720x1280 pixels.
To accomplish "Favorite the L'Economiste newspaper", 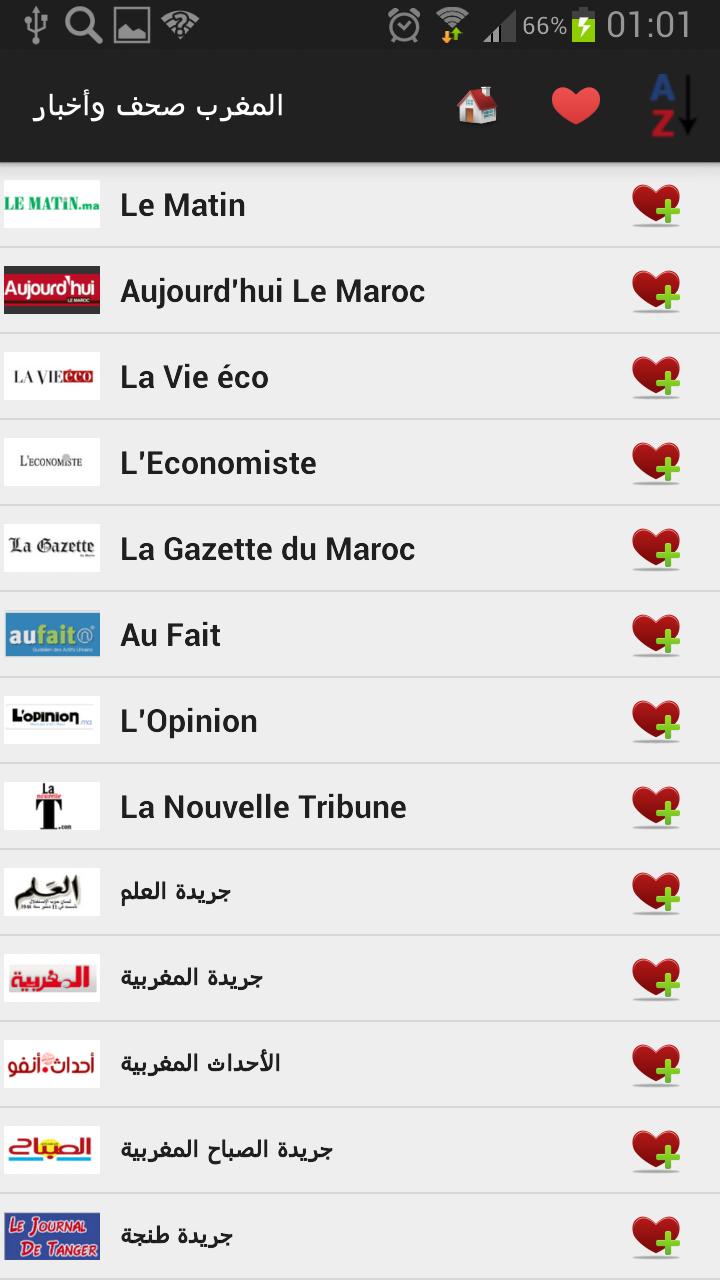I will coord(657,462).
